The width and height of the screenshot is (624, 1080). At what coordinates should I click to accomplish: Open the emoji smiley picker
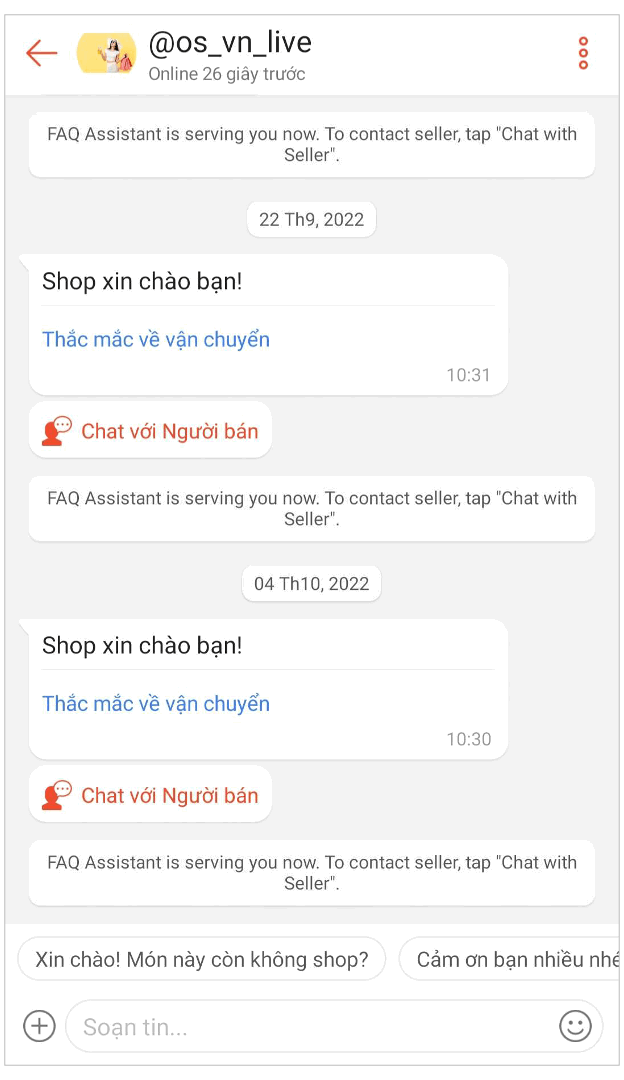[575, 1026]
